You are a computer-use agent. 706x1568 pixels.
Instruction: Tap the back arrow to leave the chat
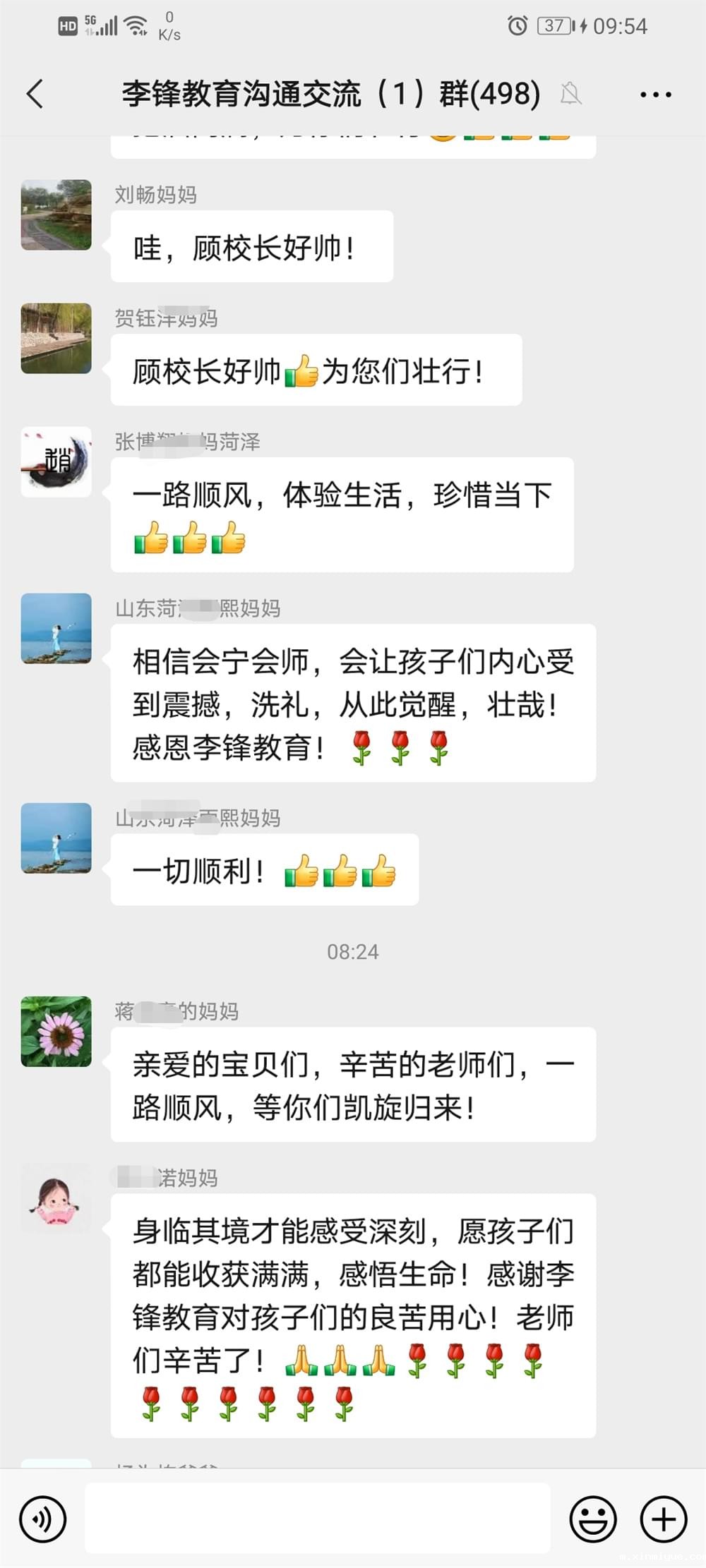pos(37,94)
